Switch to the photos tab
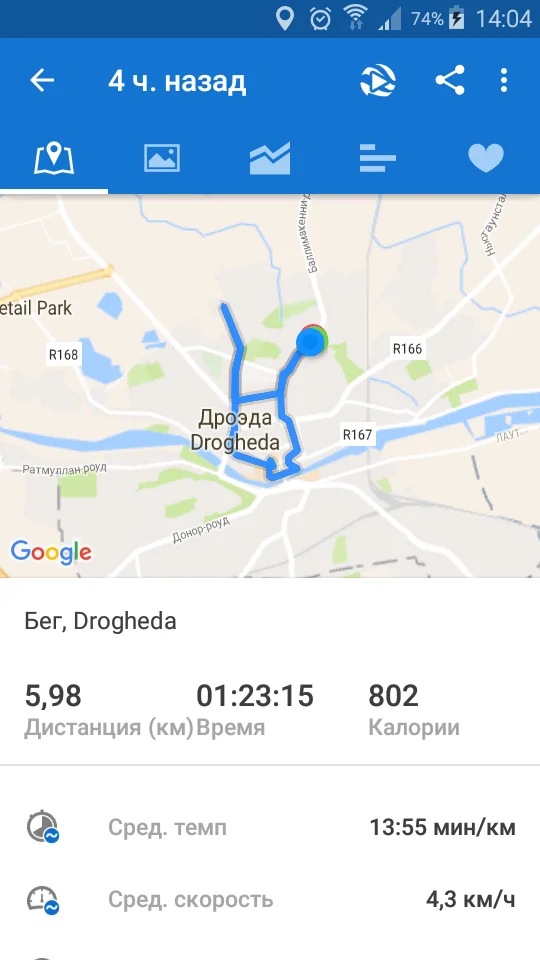The image size is (540, 960). (x=162, y=158)
